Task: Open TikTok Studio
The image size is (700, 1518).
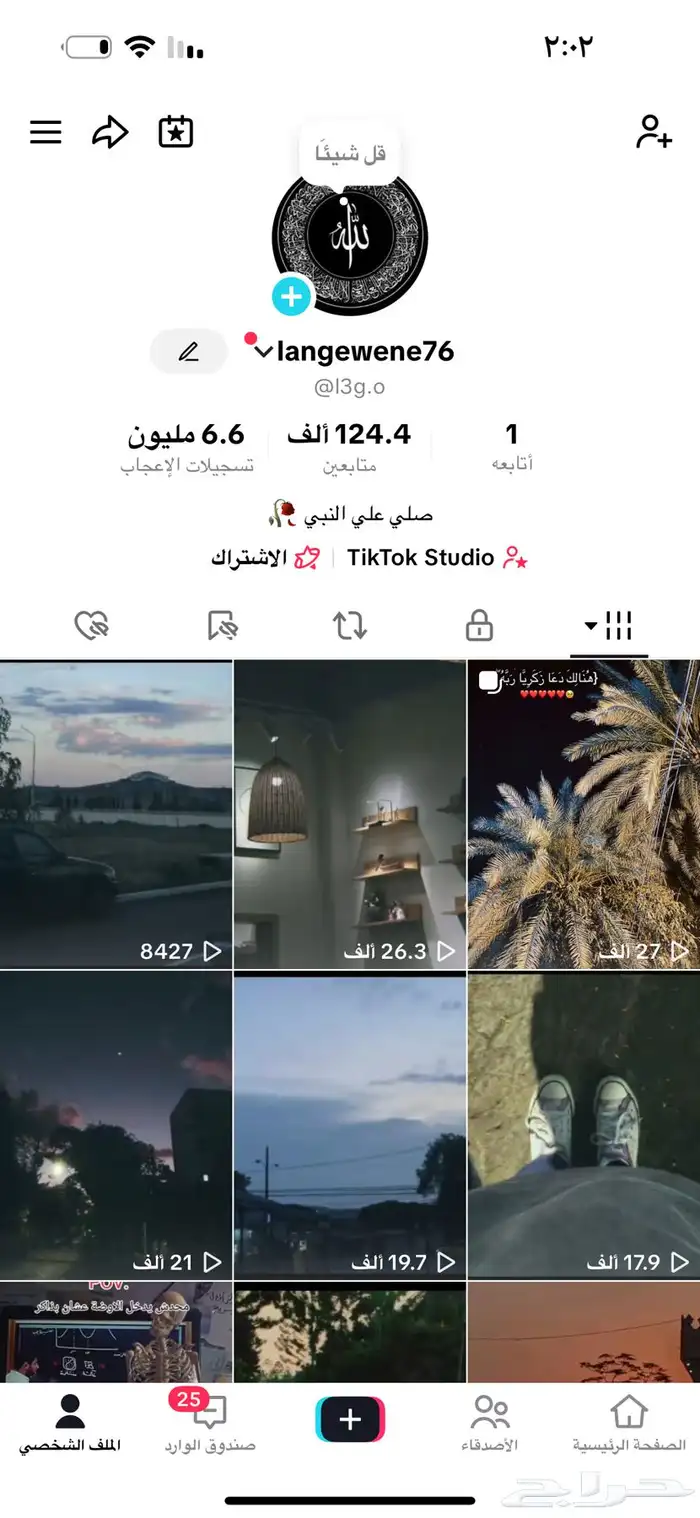Action: [x=437, y=558]
